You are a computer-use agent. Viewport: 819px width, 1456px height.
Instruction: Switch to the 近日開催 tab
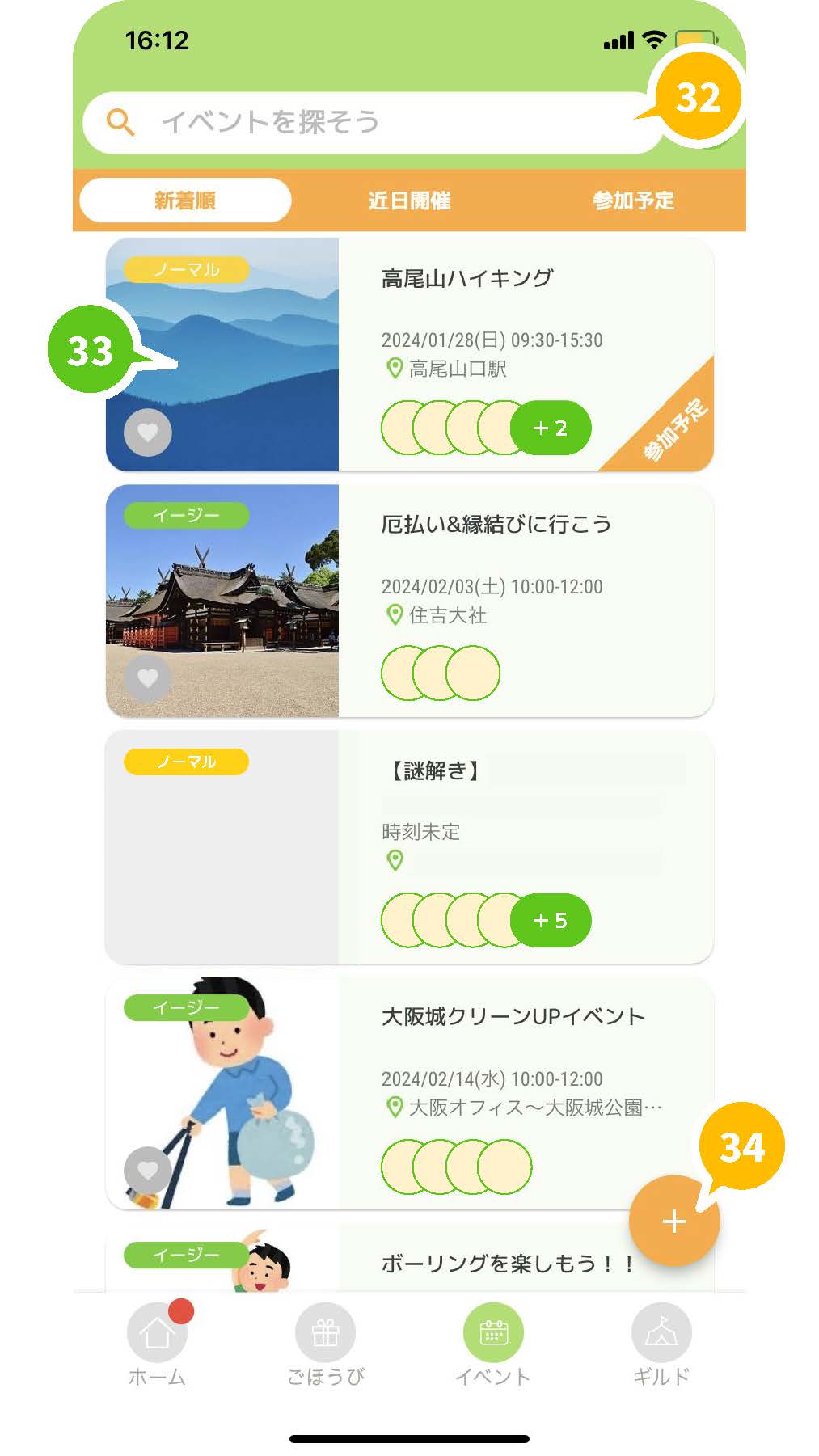409,200
